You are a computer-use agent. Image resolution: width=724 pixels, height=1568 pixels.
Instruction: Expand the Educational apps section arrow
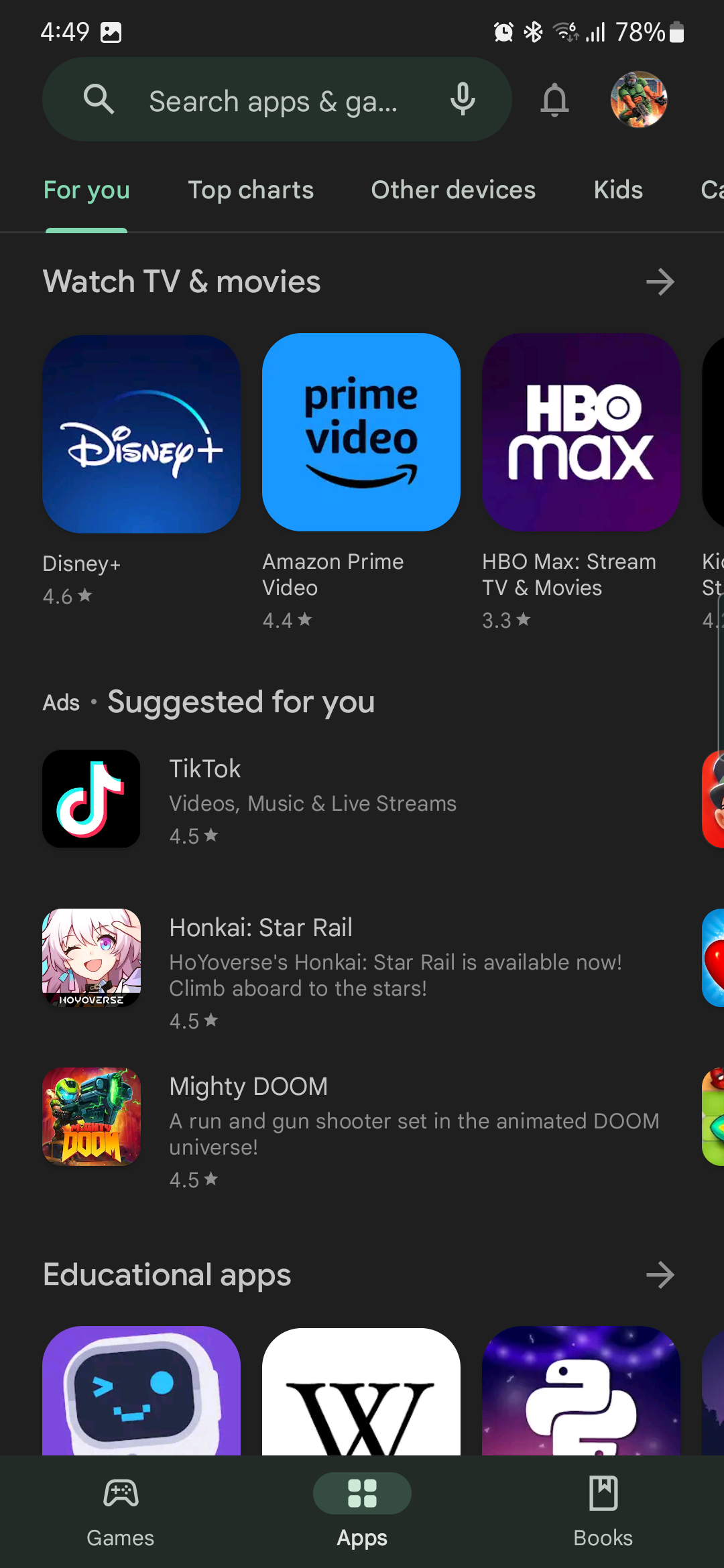[660, 1275]
